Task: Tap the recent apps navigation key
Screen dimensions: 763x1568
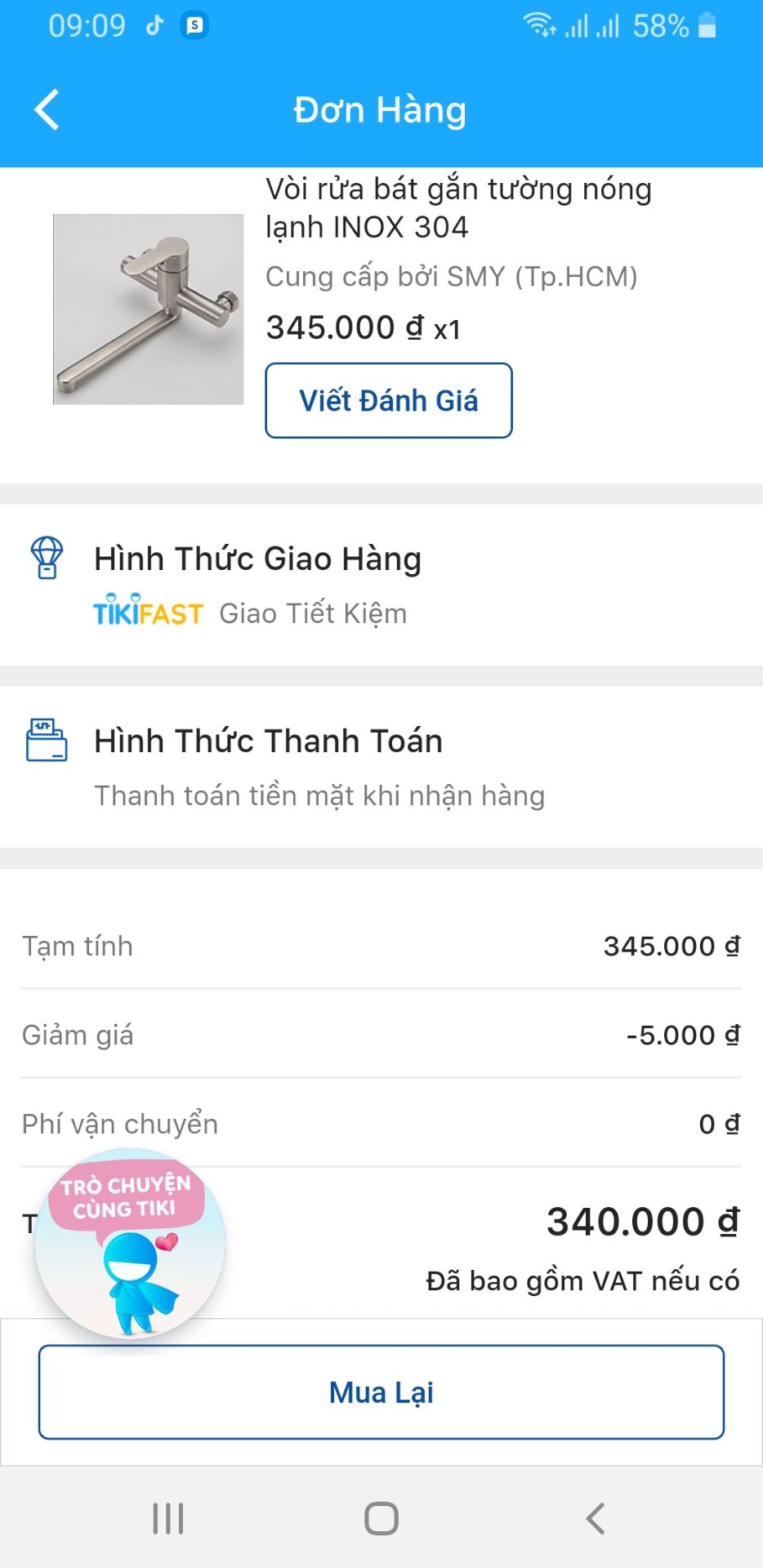Action: pos(167,1518)
